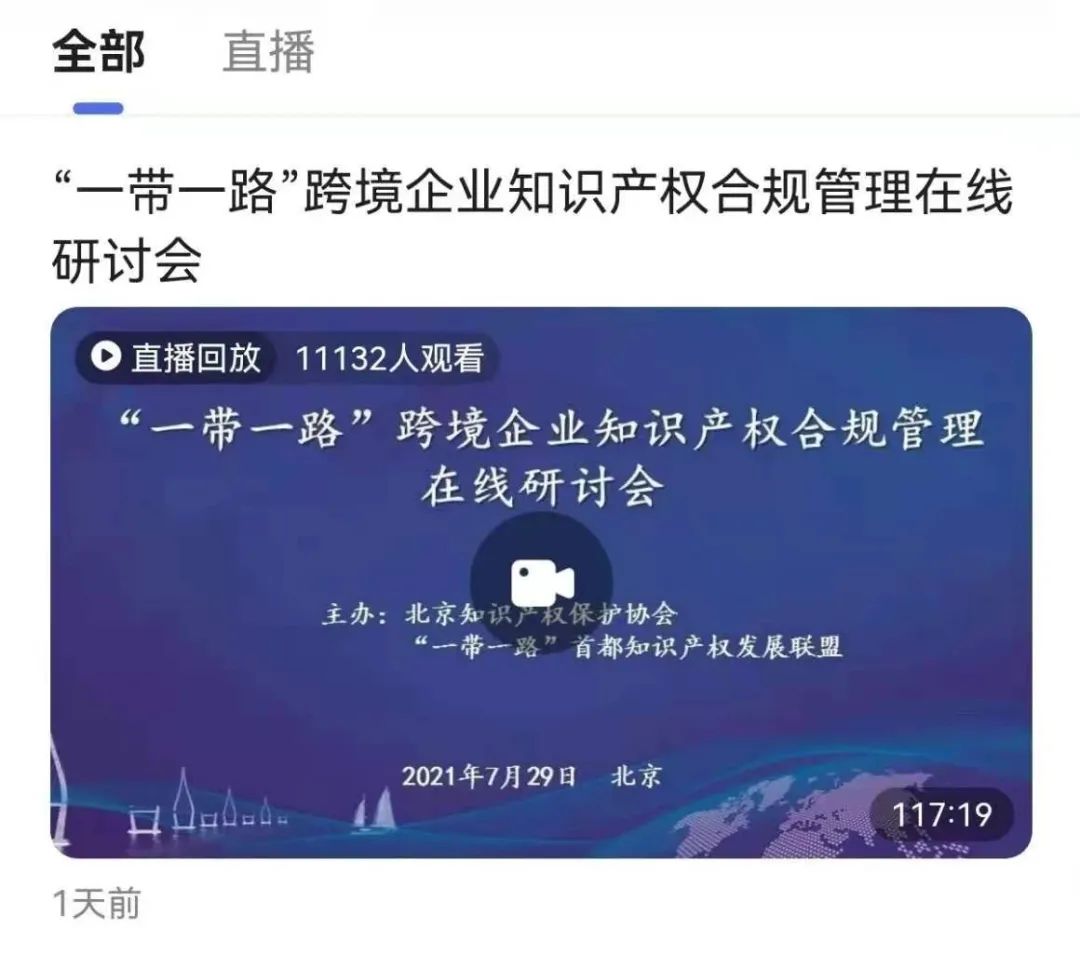Switch to the 全部 tab
The width and height of the screenshot is (1080, 968).
[x=98, y=52]
